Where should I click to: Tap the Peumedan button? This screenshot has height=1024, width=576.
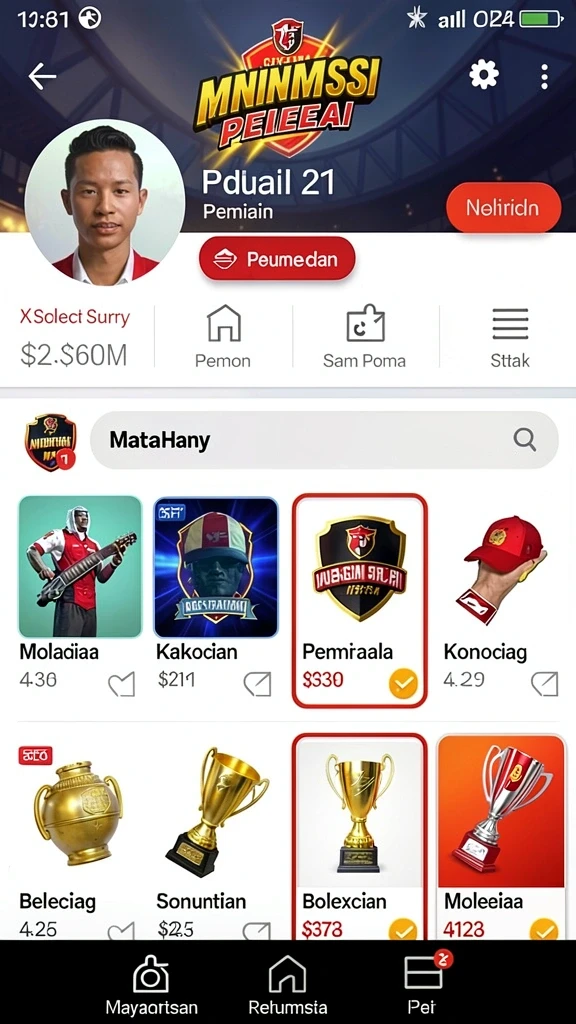277,259
